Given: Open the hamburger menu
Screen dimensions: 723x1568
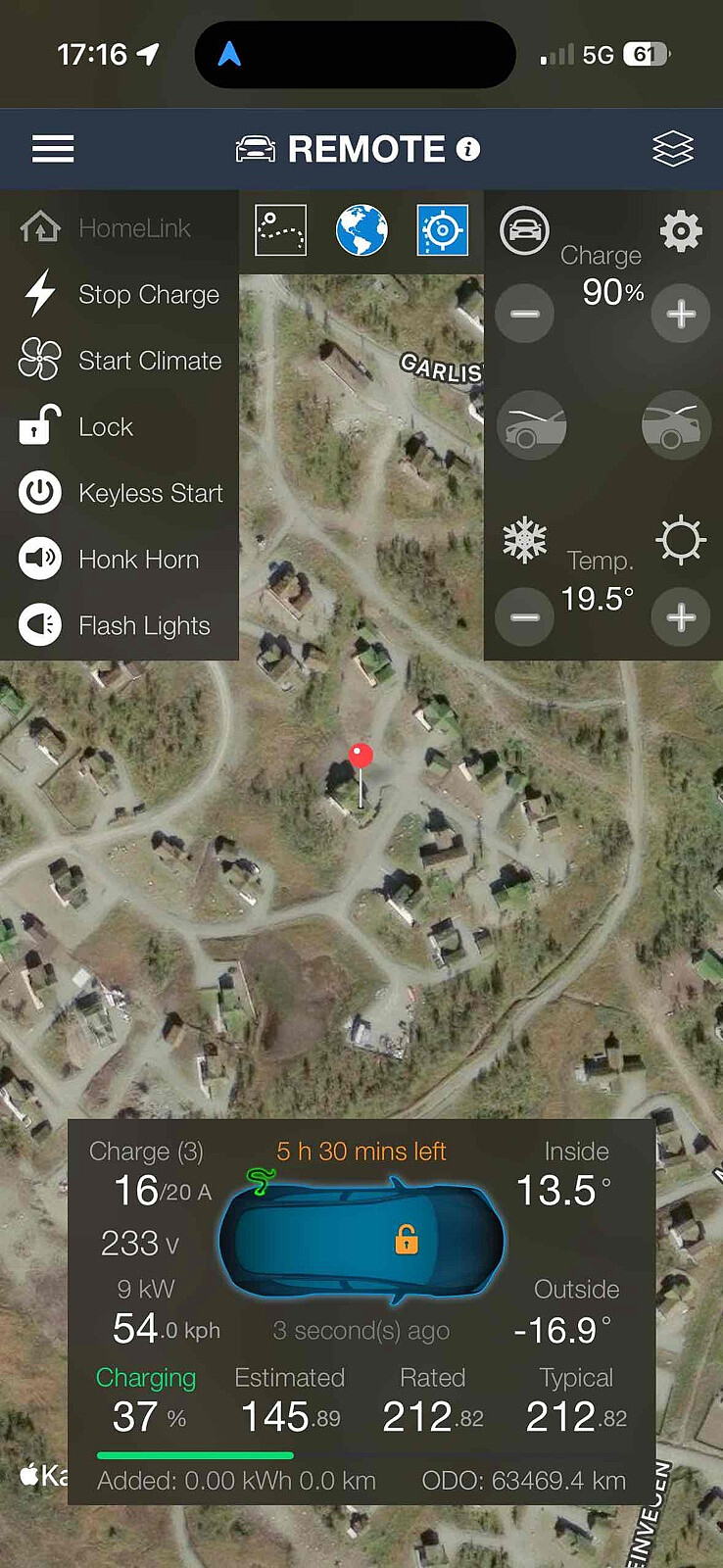Looking at the screenshot, I should click(x=53, y=149).
